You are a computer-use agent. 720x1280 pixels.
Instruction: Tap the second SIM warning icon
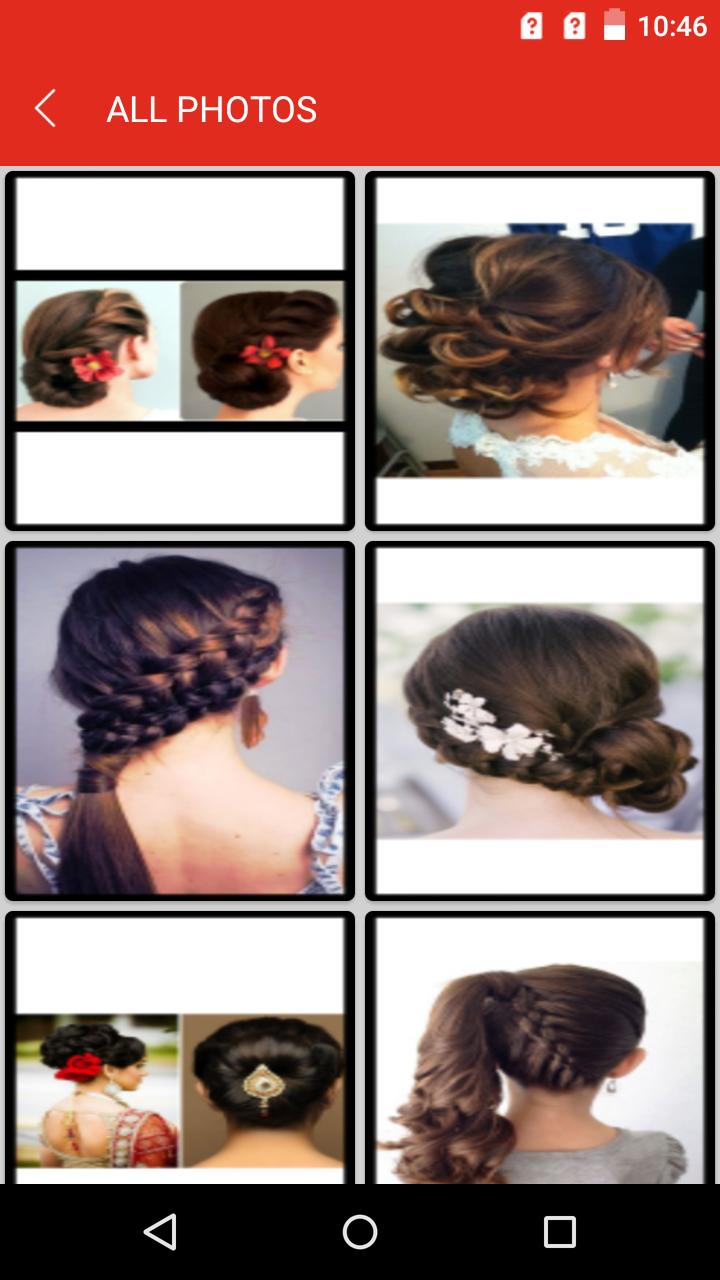(x=573, y=25)
